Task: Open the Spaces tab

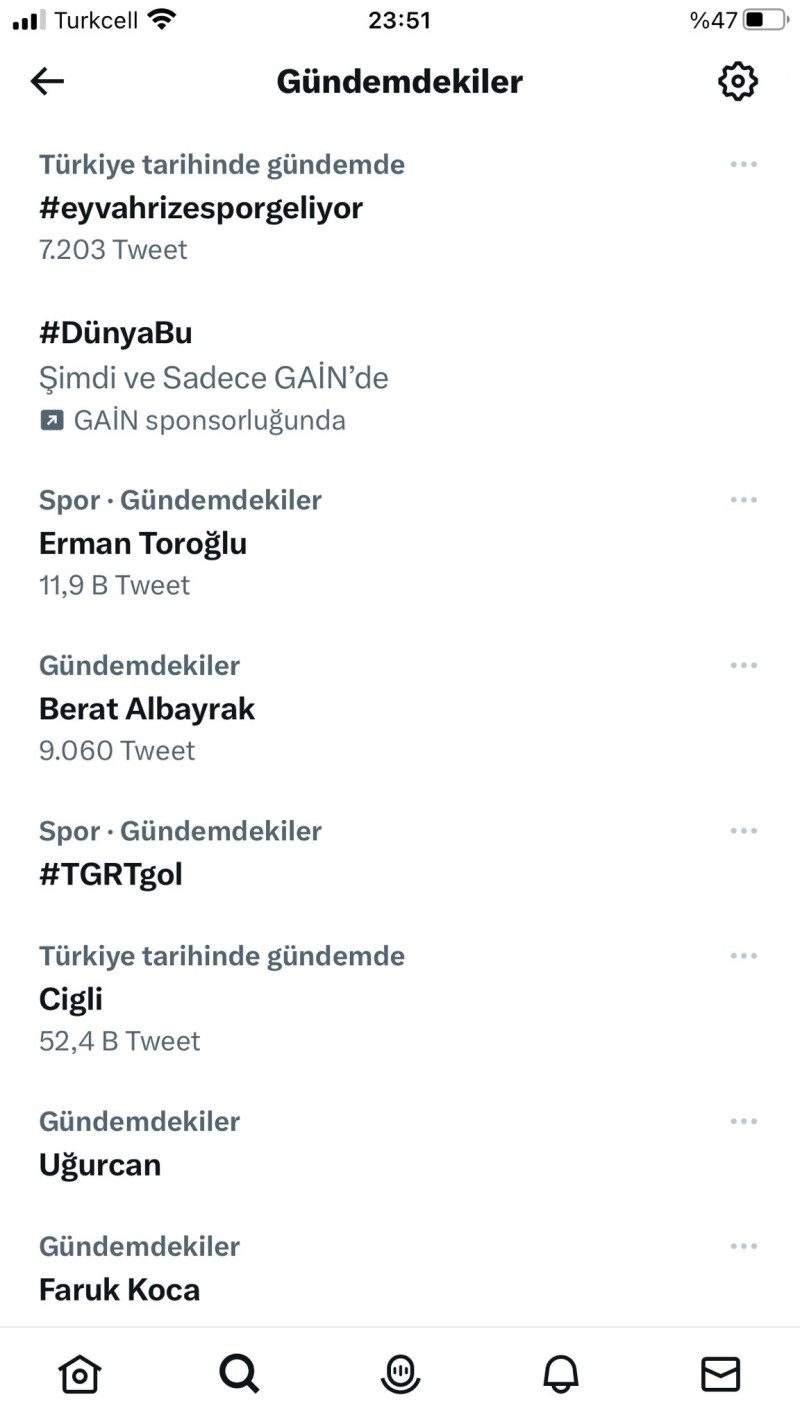Action: tap(400, 1374)
